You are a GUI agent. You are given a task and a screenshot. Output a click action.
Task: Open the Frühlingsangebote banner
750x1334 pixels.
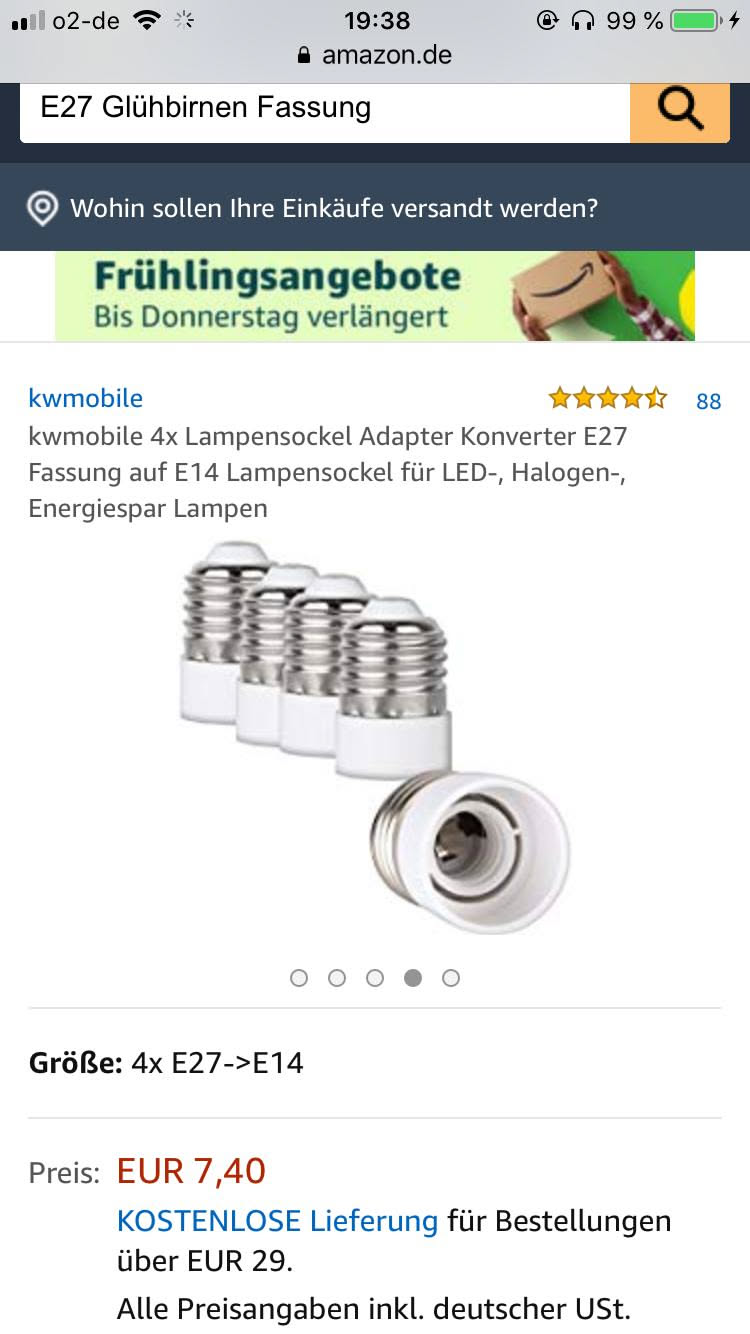[x=375, y=296]
